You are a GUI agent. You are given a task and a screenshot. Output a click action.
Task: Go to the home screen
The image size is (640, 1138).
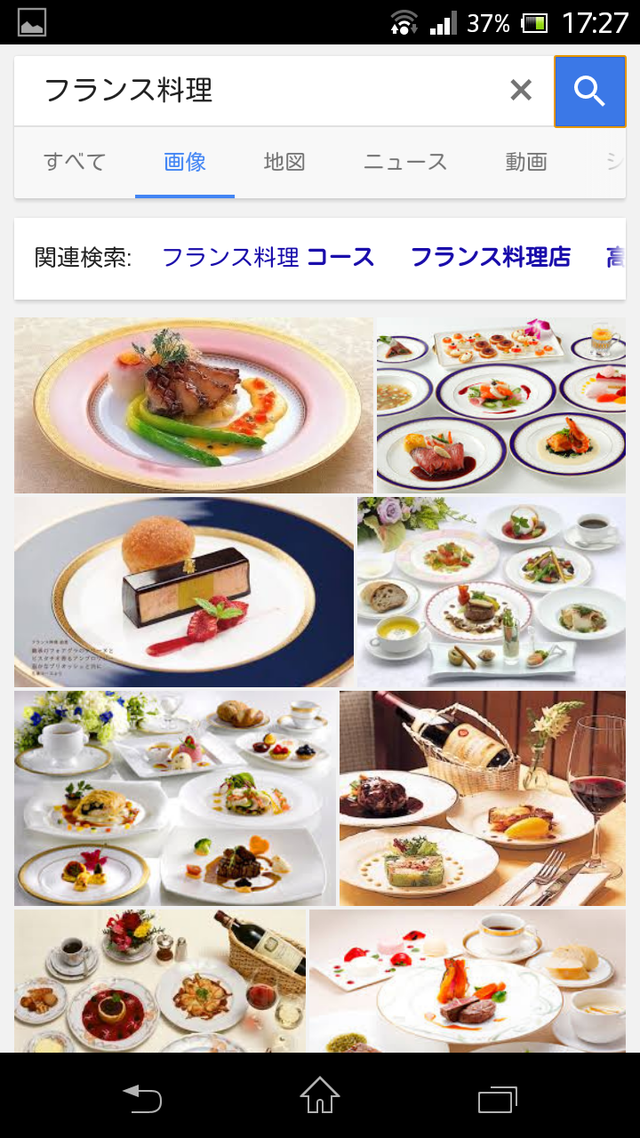point(320,1097)
